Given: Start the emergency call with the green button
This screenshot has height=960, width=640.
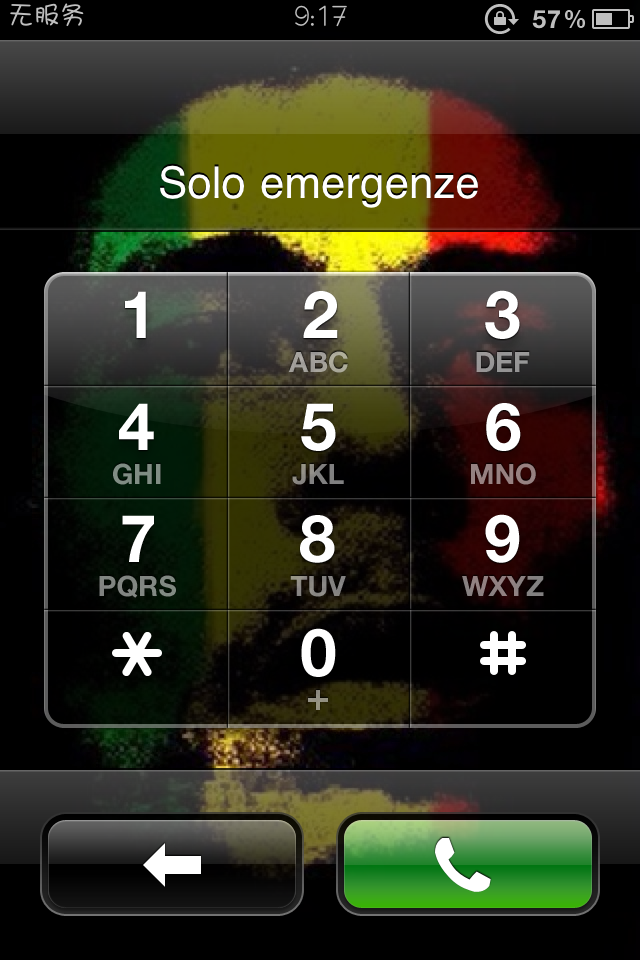Looking at the screenshot, I should pos(467,865).
